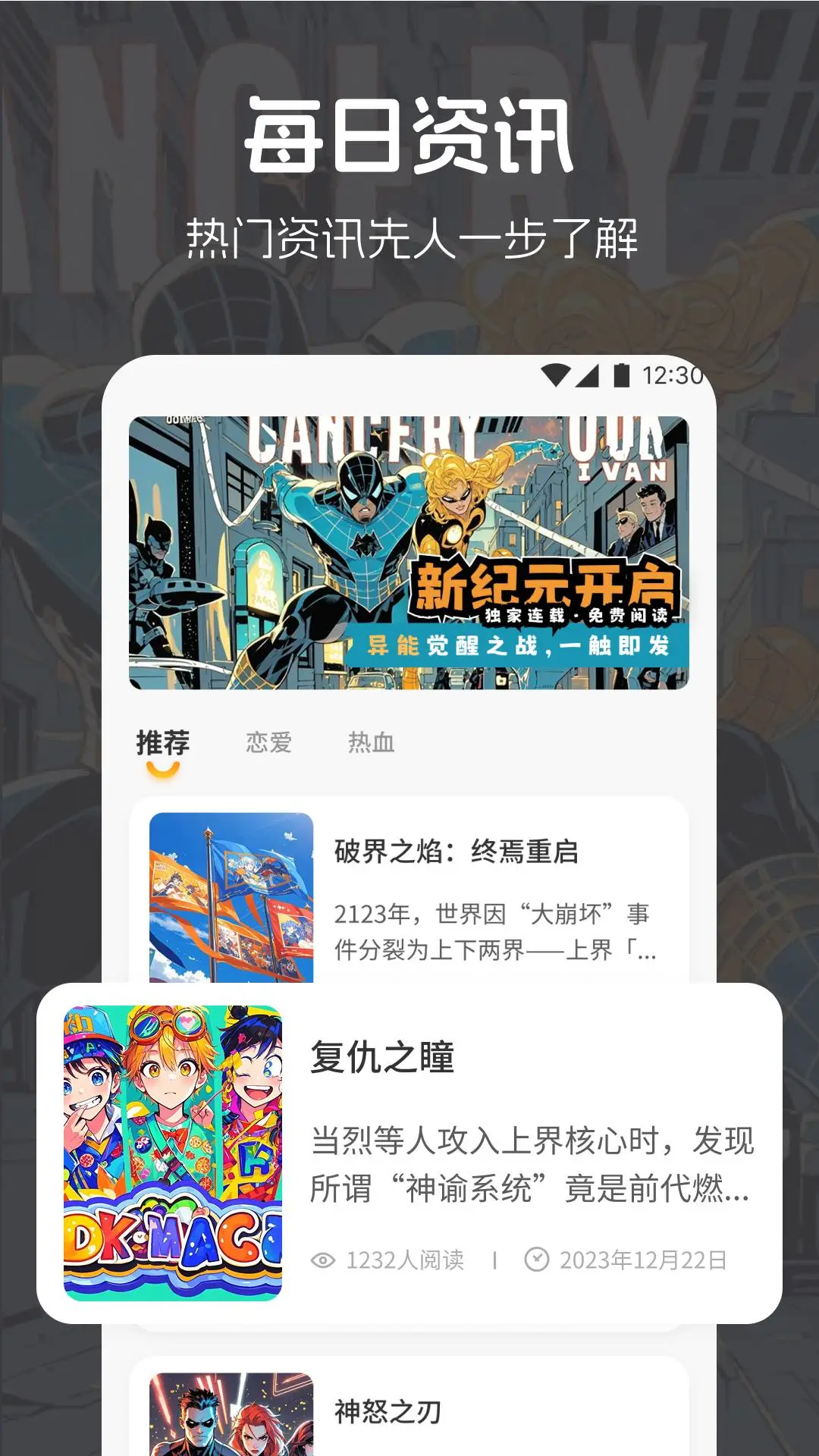
Task: Switch to the 热血 tab
Action: 372,743
